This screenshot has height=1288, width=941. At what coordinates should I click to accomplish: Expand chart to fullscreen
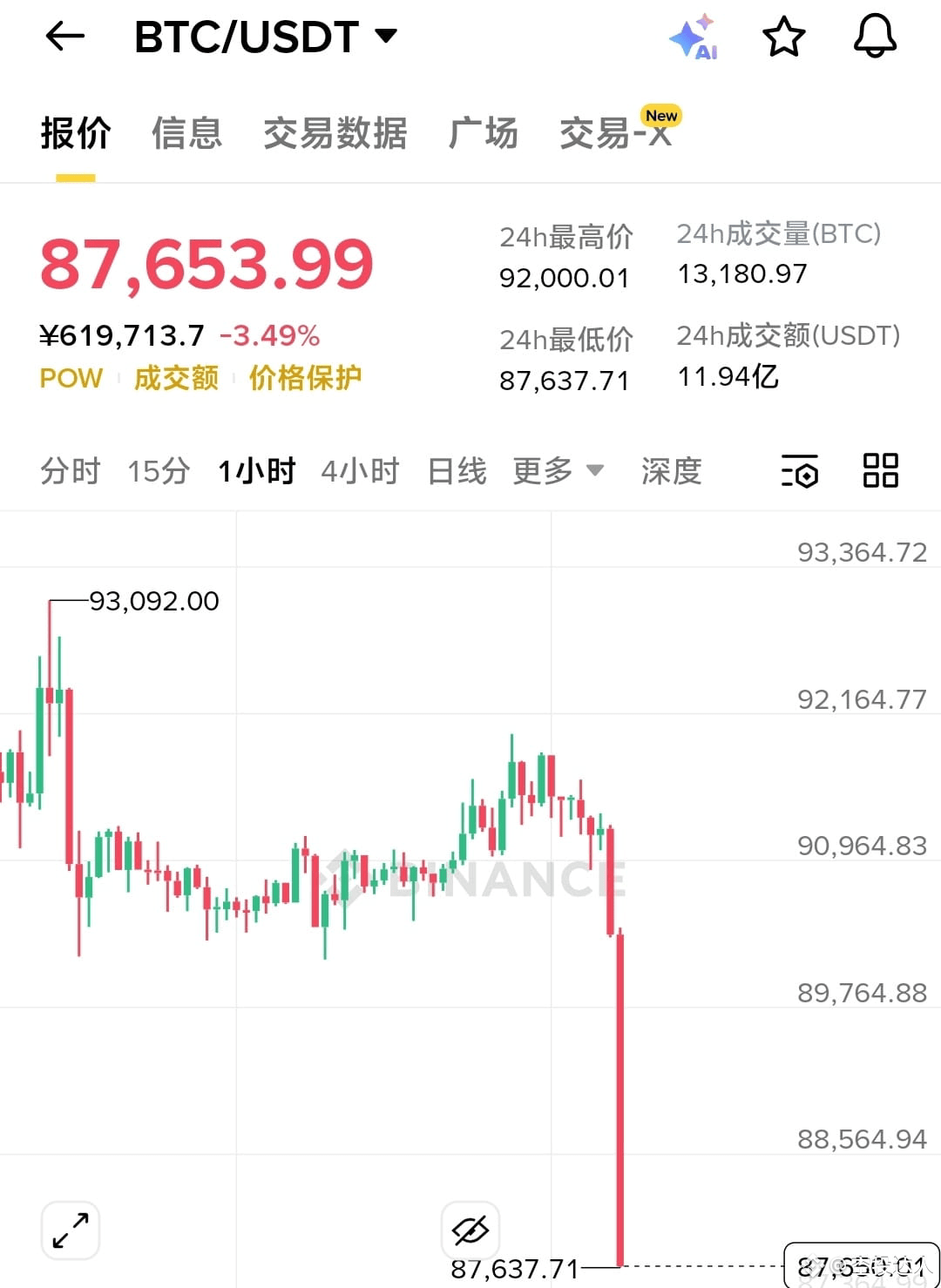(x=71, y=1230)
